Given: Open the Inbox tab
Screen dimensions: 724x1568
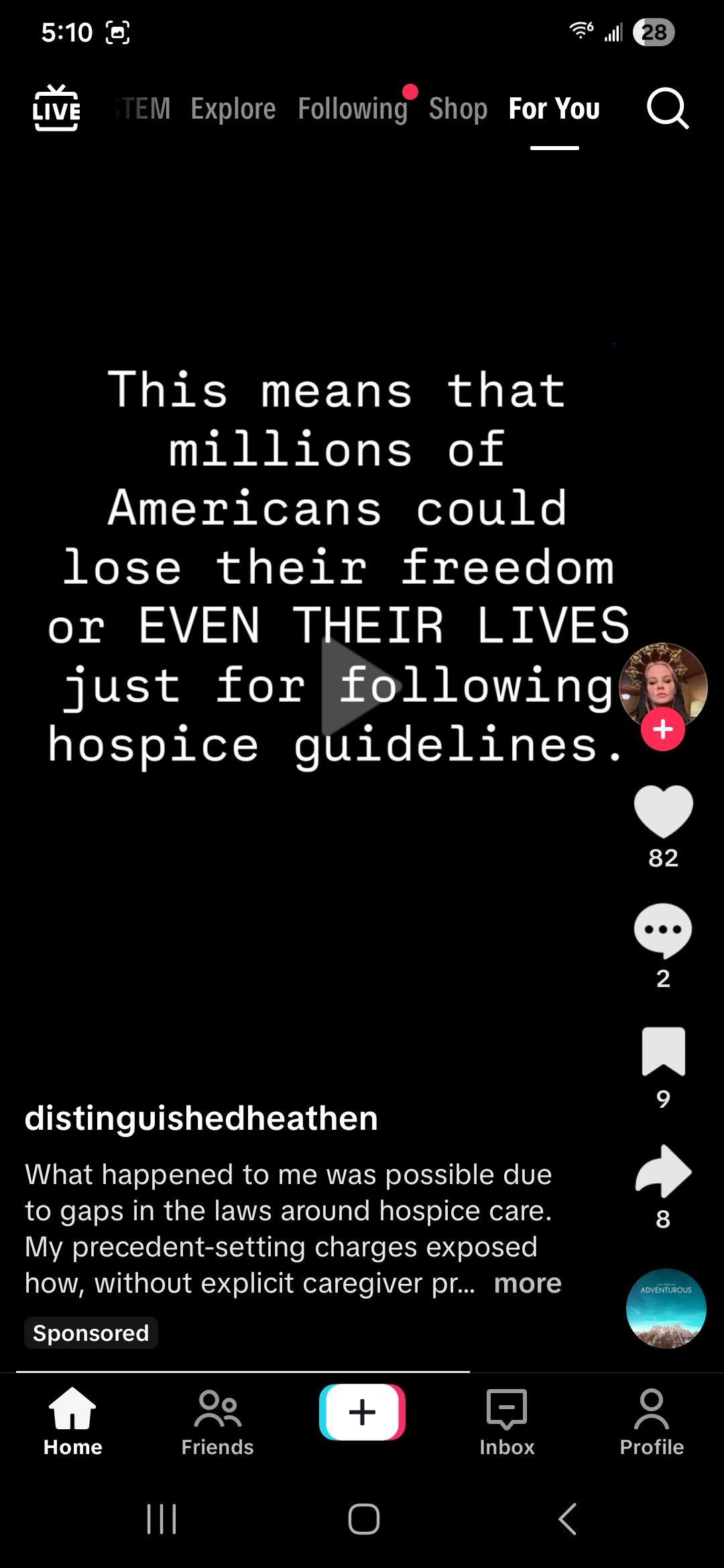Looking at the screenshot, I should point(507,1421).
